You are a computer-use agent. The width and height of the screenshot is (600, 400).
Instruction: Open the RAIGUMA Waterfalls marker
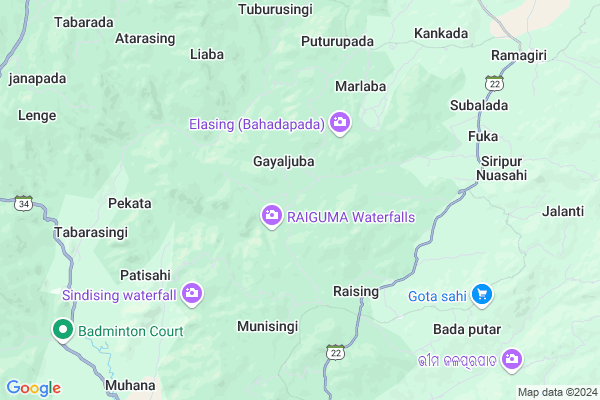pyautogui.click(x=271, y=216)
